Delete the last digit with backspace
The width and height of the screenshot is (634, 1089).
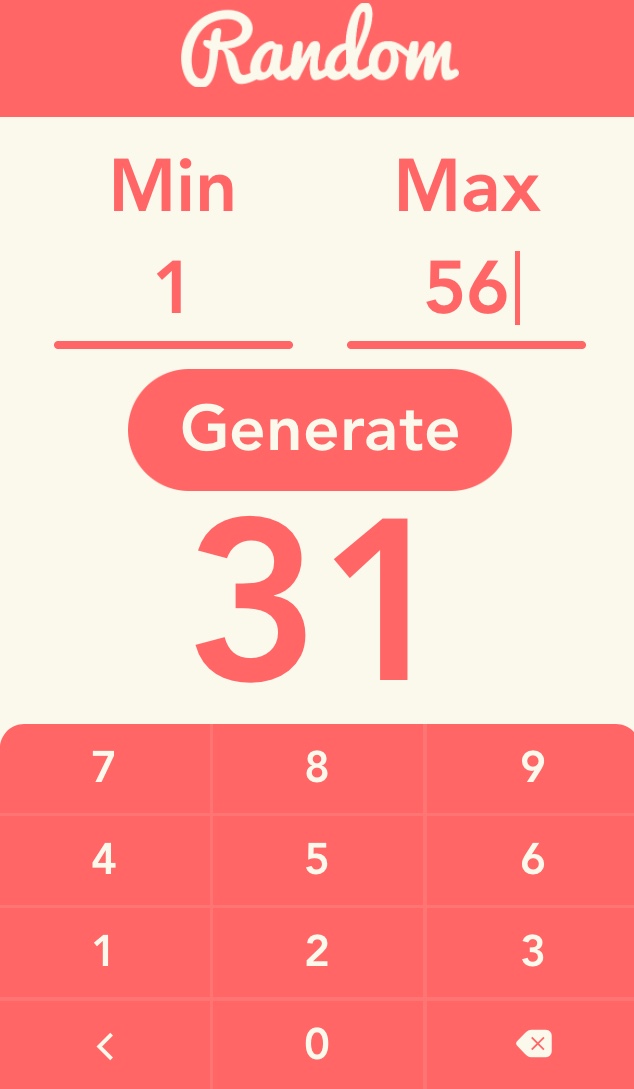point(532,1045)
